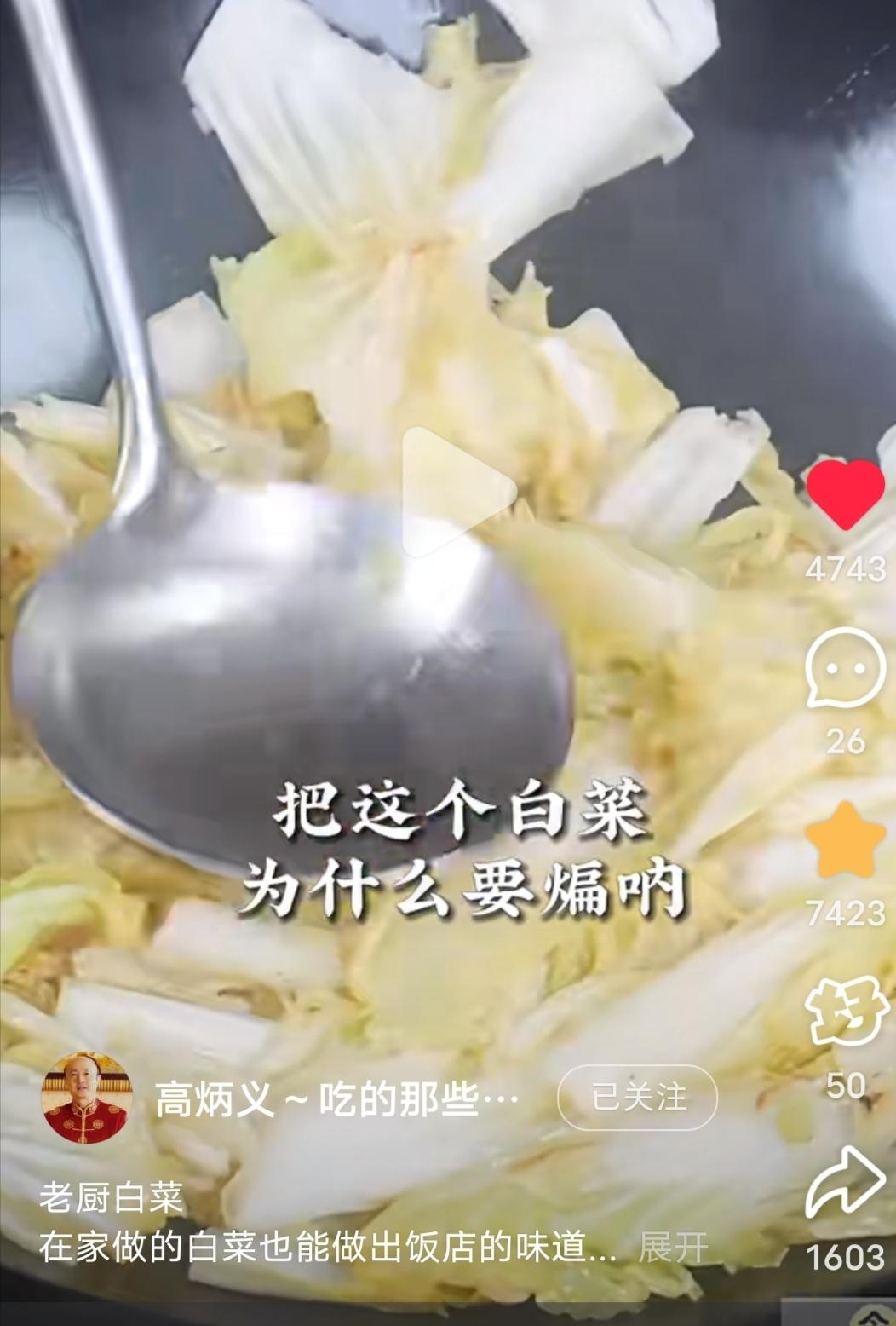Open 高炳义's profile avatar
Screen dimensions: 896x1326
pyautogui.click(x=88, y=1098)
